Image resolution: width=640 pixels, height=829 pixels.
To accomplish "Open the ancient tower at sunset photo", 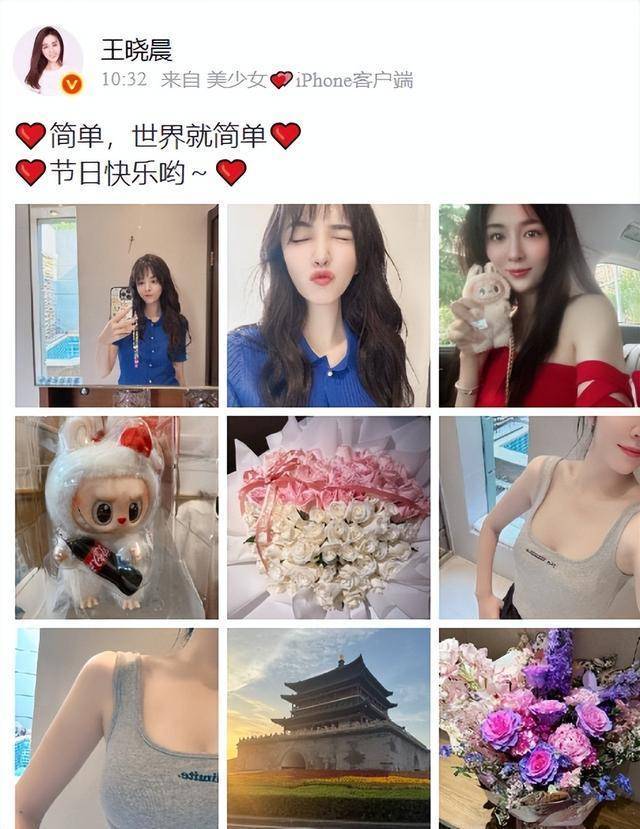I will (328, 728).
